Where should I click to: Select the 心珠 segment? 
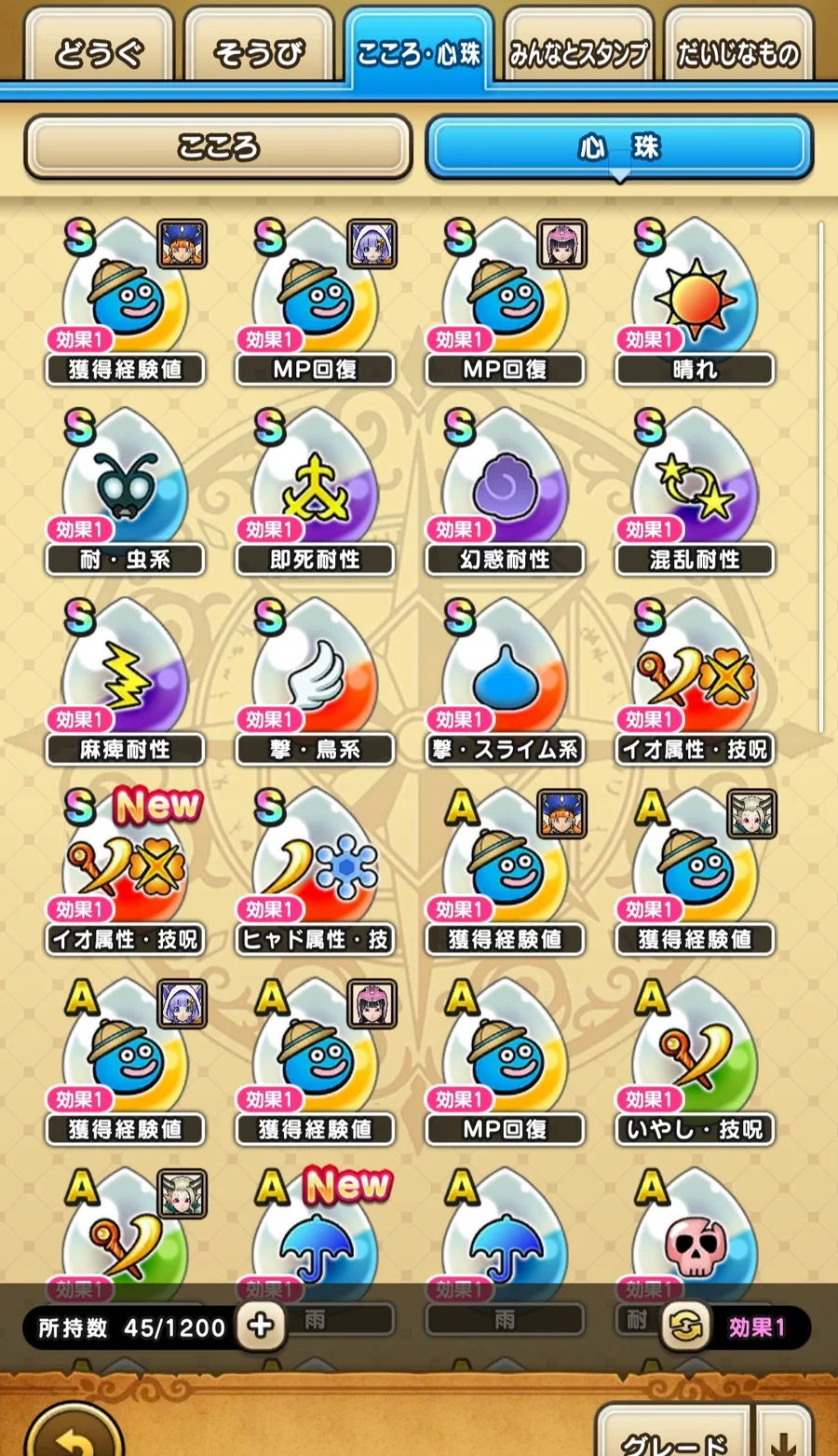pyautogui.click(x=619, y=147)
